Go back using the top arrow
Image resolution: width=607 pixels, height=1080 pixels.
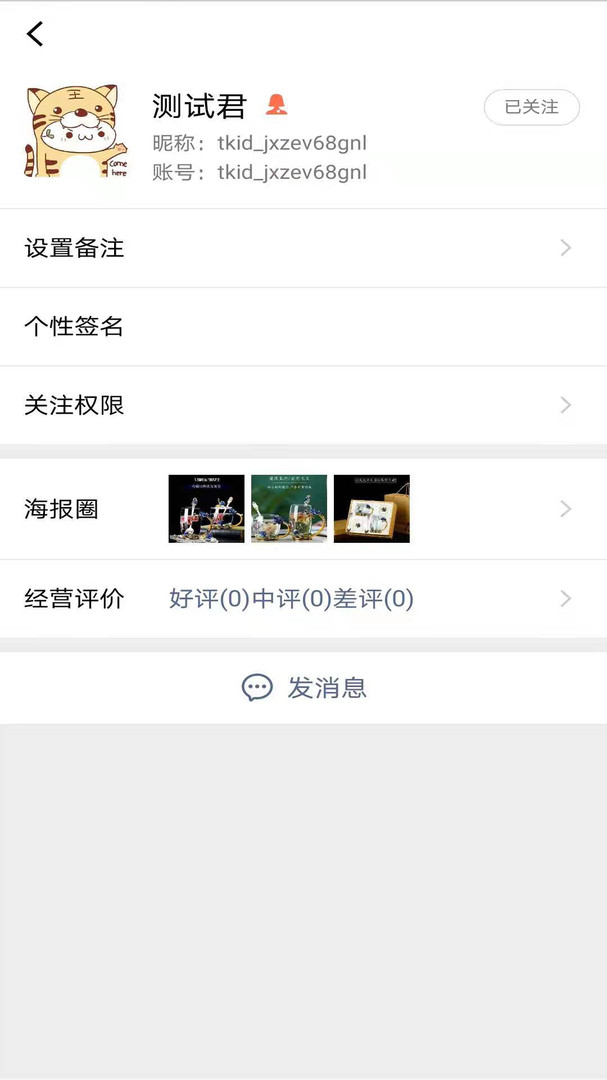(x=35, y=34)
